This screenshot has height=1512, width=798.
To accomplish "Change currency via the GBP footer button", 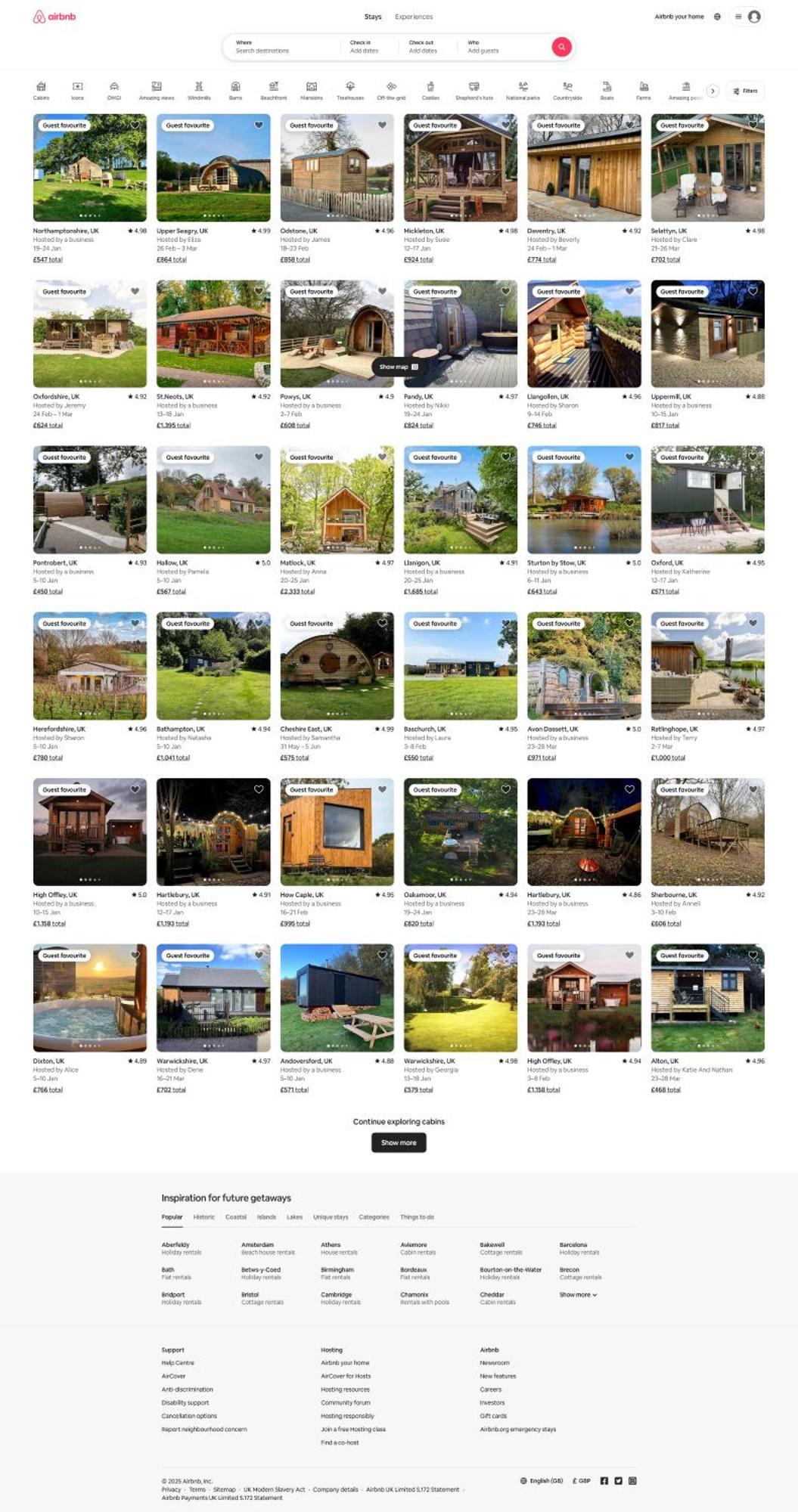I will click(x=582, y=1481).
